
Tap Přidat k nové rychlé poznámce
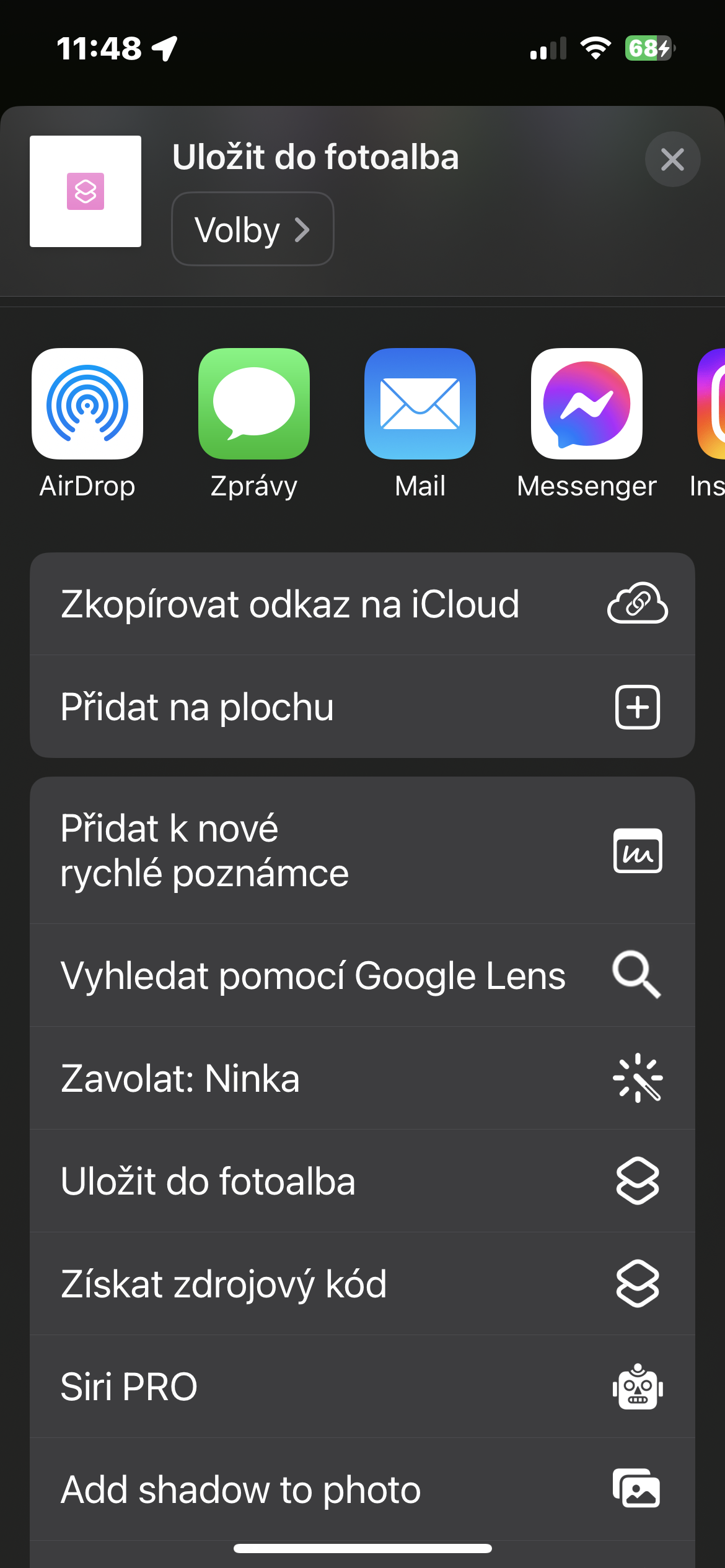(x=362, y=851)
